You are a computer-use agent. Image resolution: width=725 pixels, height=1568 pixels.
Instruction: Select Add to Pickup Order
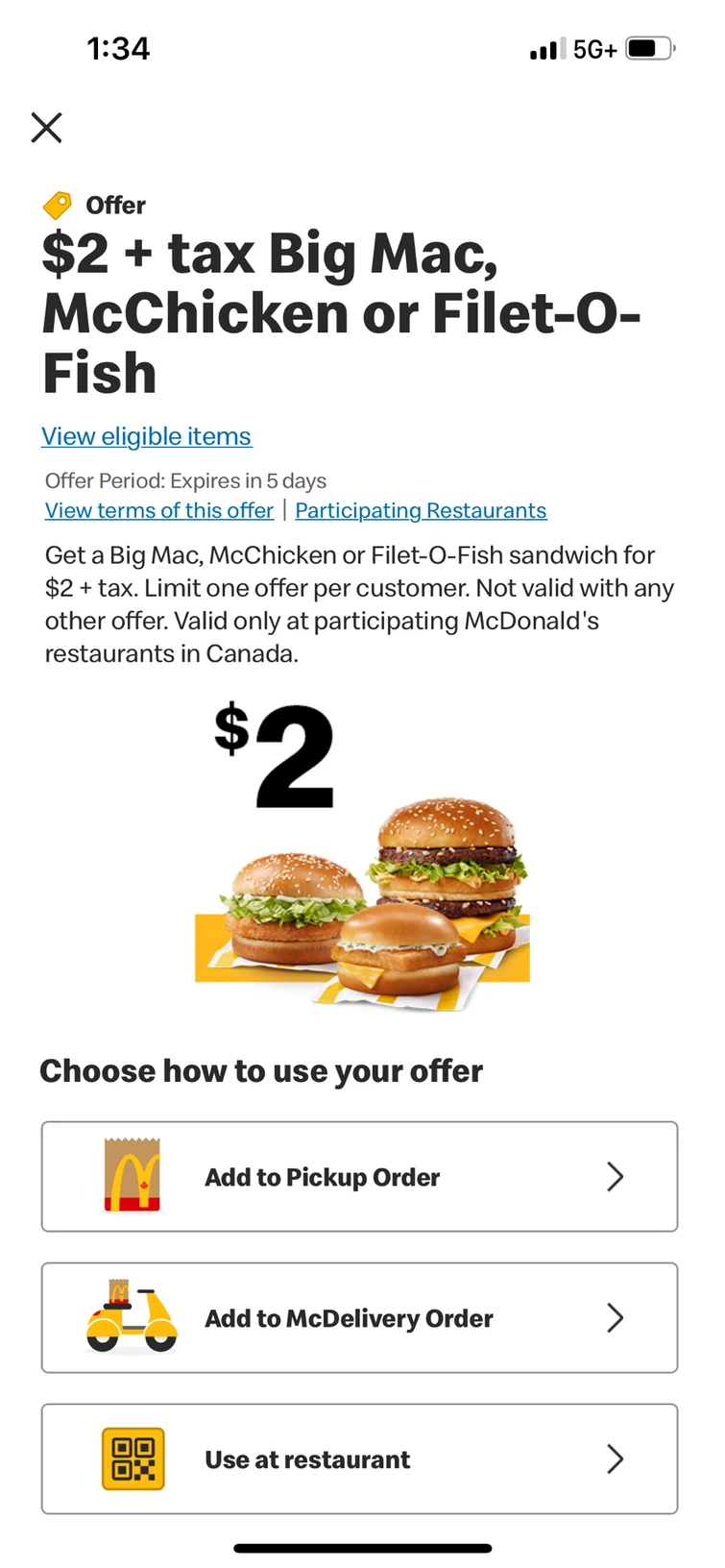(x=359, y=1176)
